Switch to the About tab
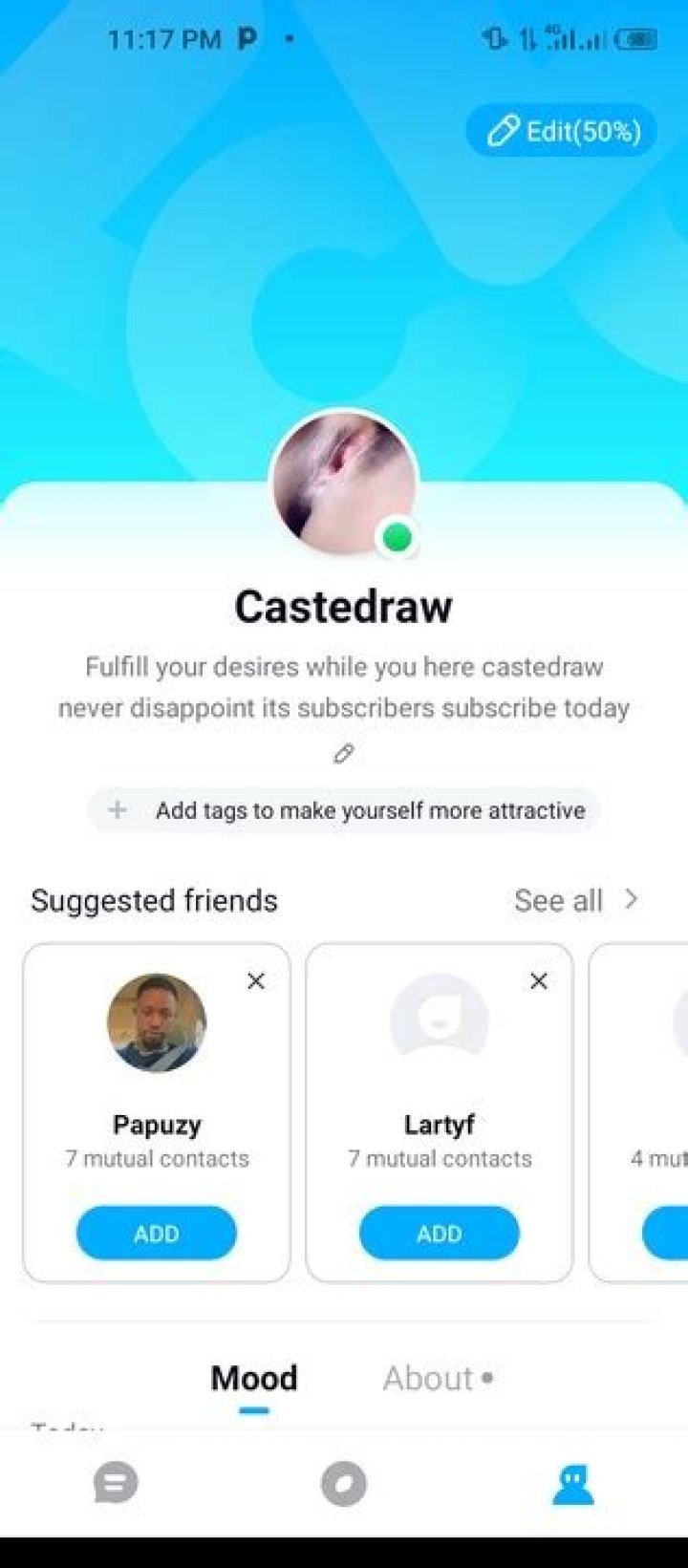 (429, 1378)
